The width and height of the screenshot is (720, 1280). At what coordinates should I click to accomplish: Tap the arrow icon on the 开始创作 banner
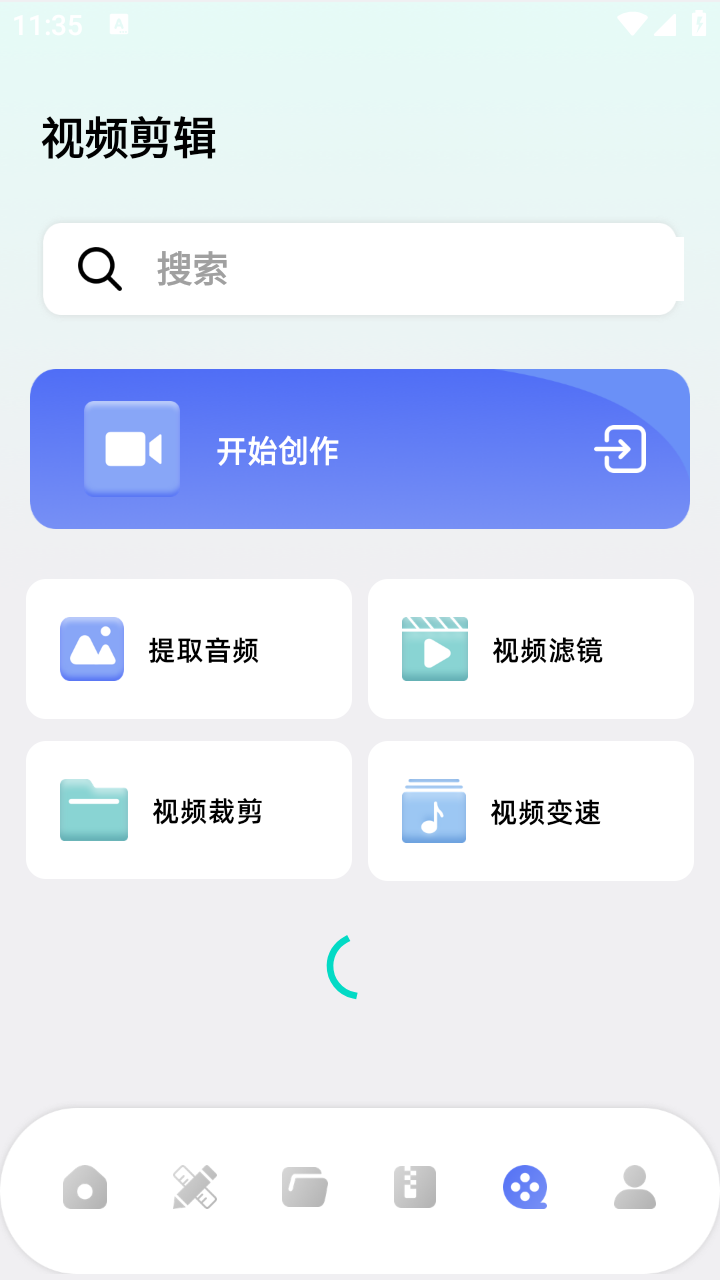point(620,450)
